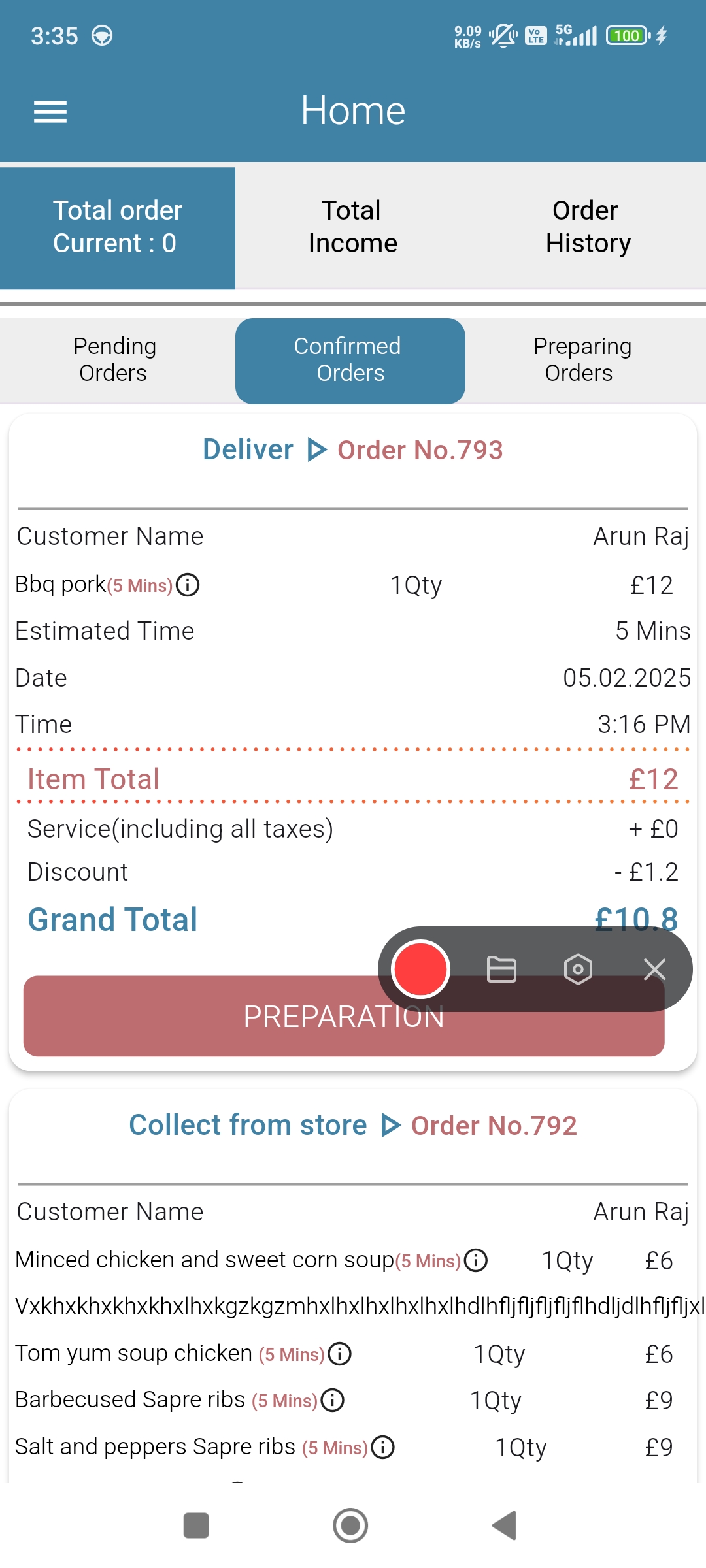Show info for Barbecused Sapre ribs
706x1568 pixels.
[x=333, y=1400]
